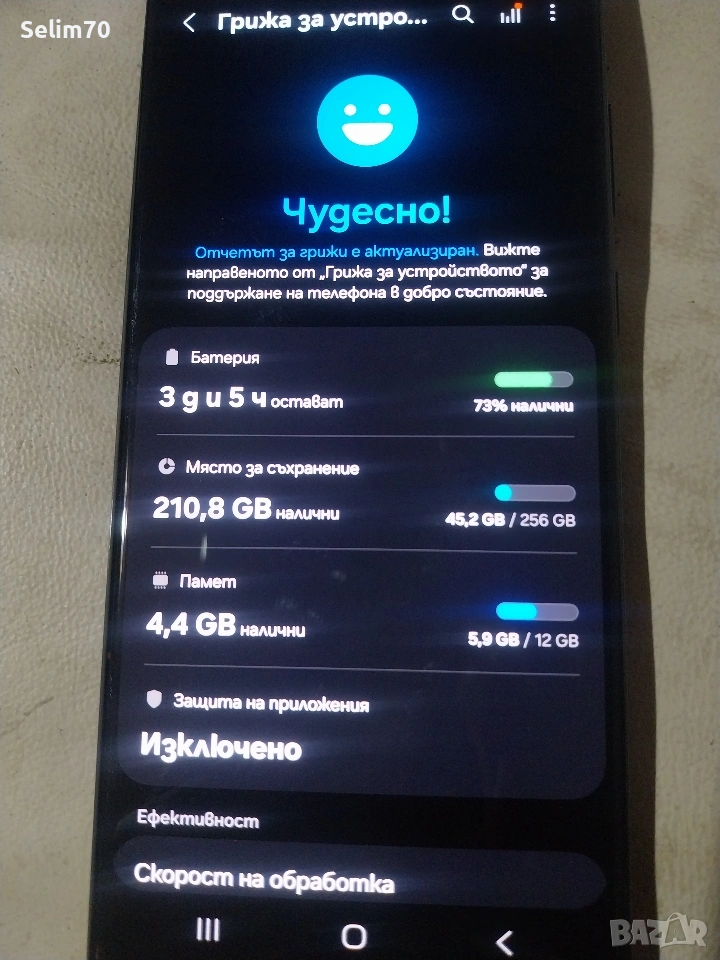Open Място за съхранение
The image size is (720, 960).
365,495
